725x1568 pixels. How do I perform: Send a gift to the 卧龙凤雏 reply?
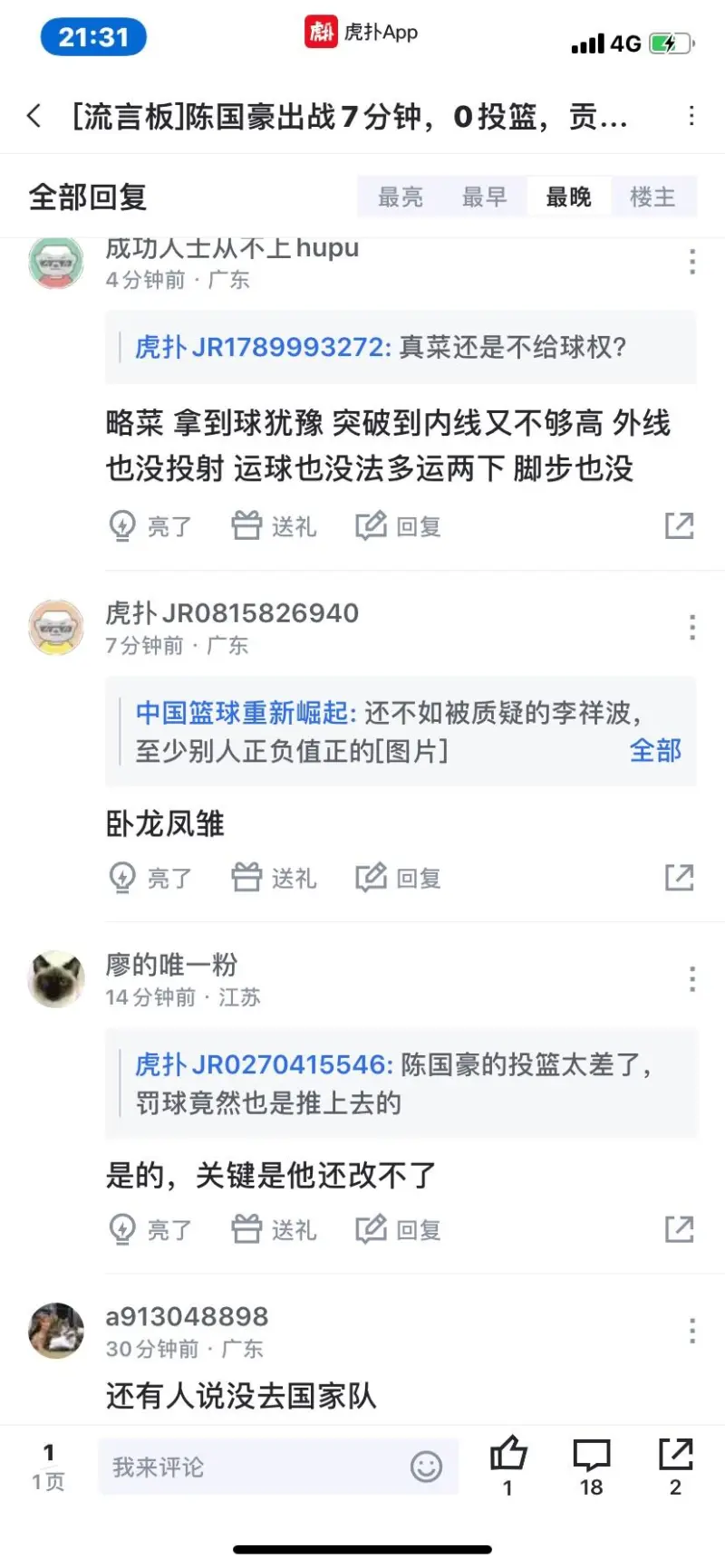click(274, 877)
